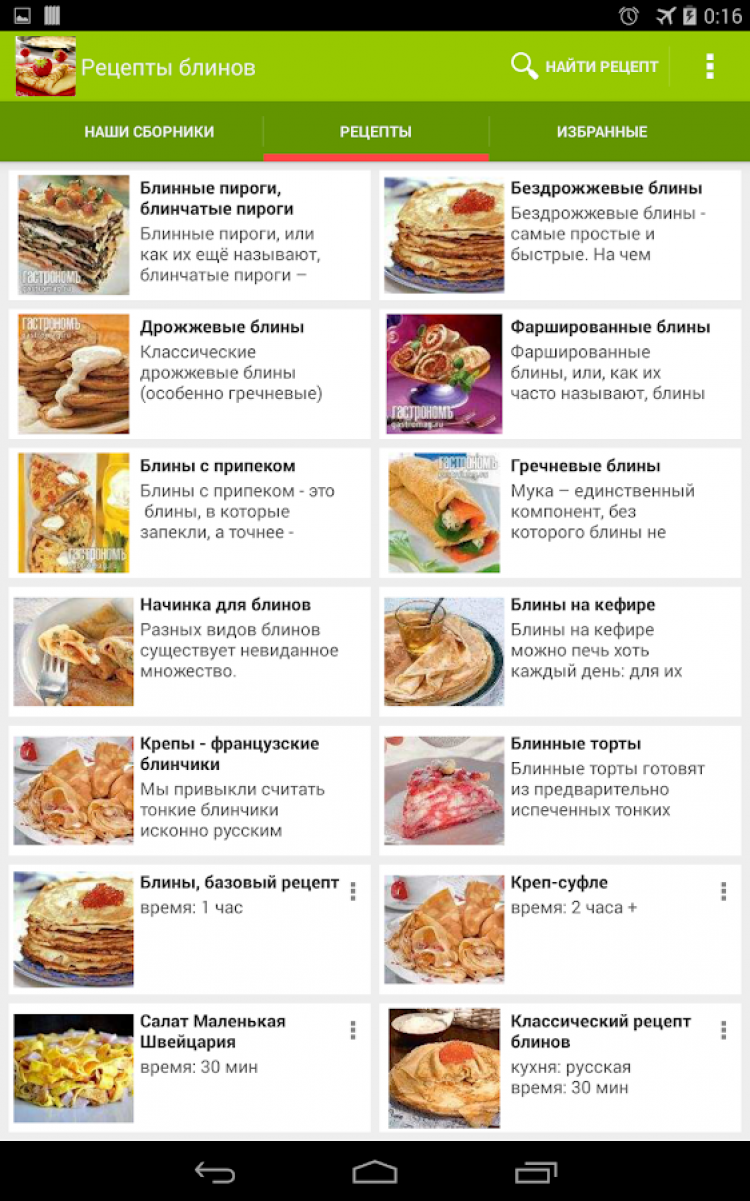Open options for Салат Маленькая Швейцария

tap(353, 1031)
